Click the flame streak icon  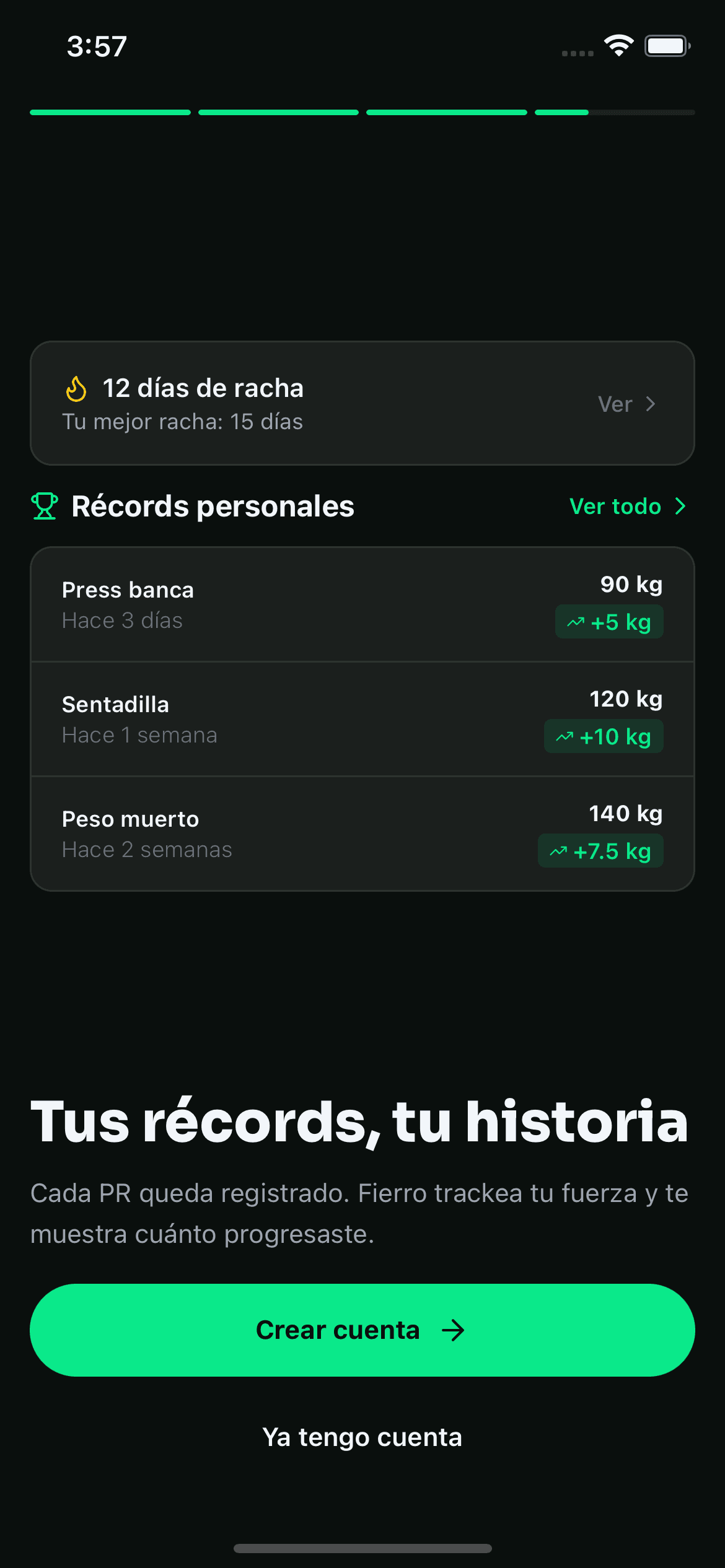[77, 390]
